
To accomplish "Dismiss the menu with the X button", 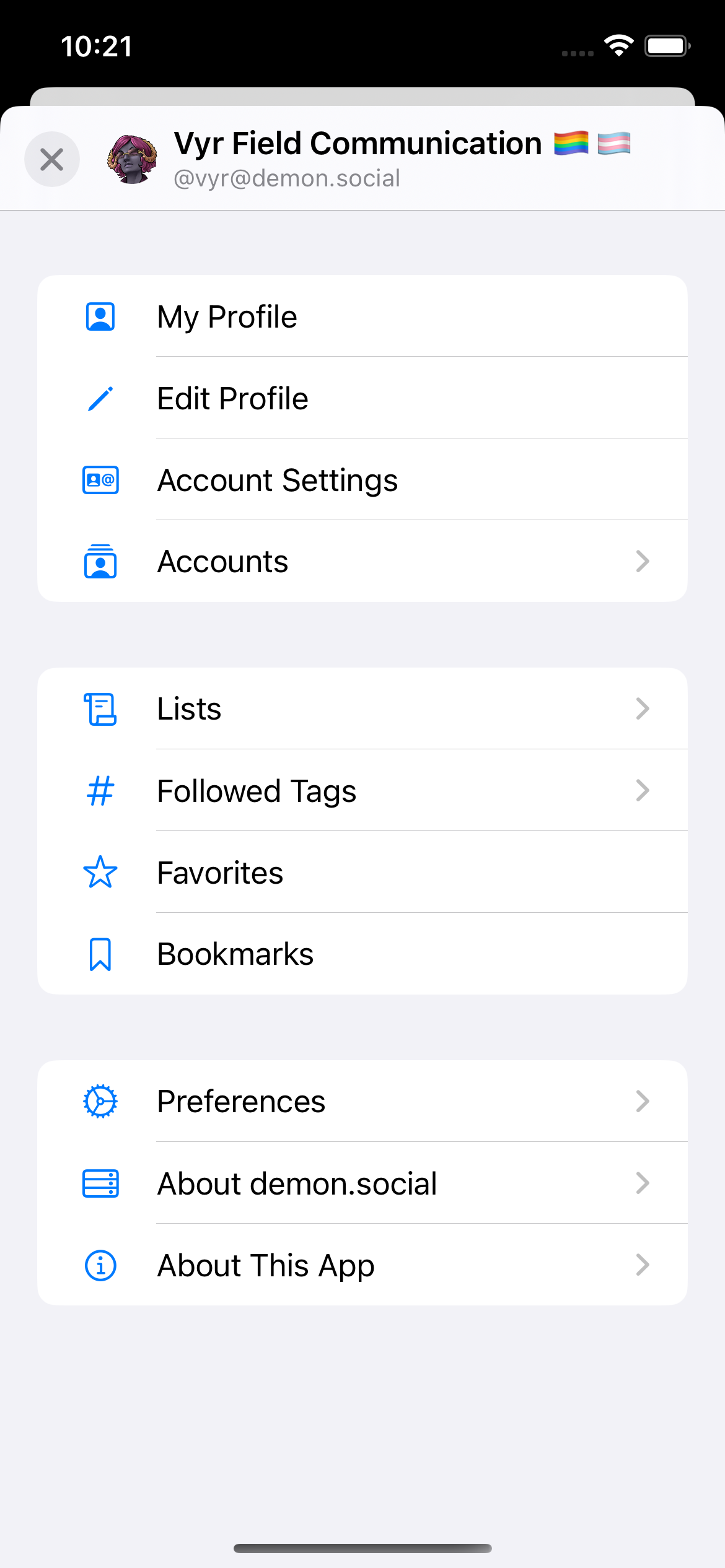I will pyautogui.click(x=51, y=159).
